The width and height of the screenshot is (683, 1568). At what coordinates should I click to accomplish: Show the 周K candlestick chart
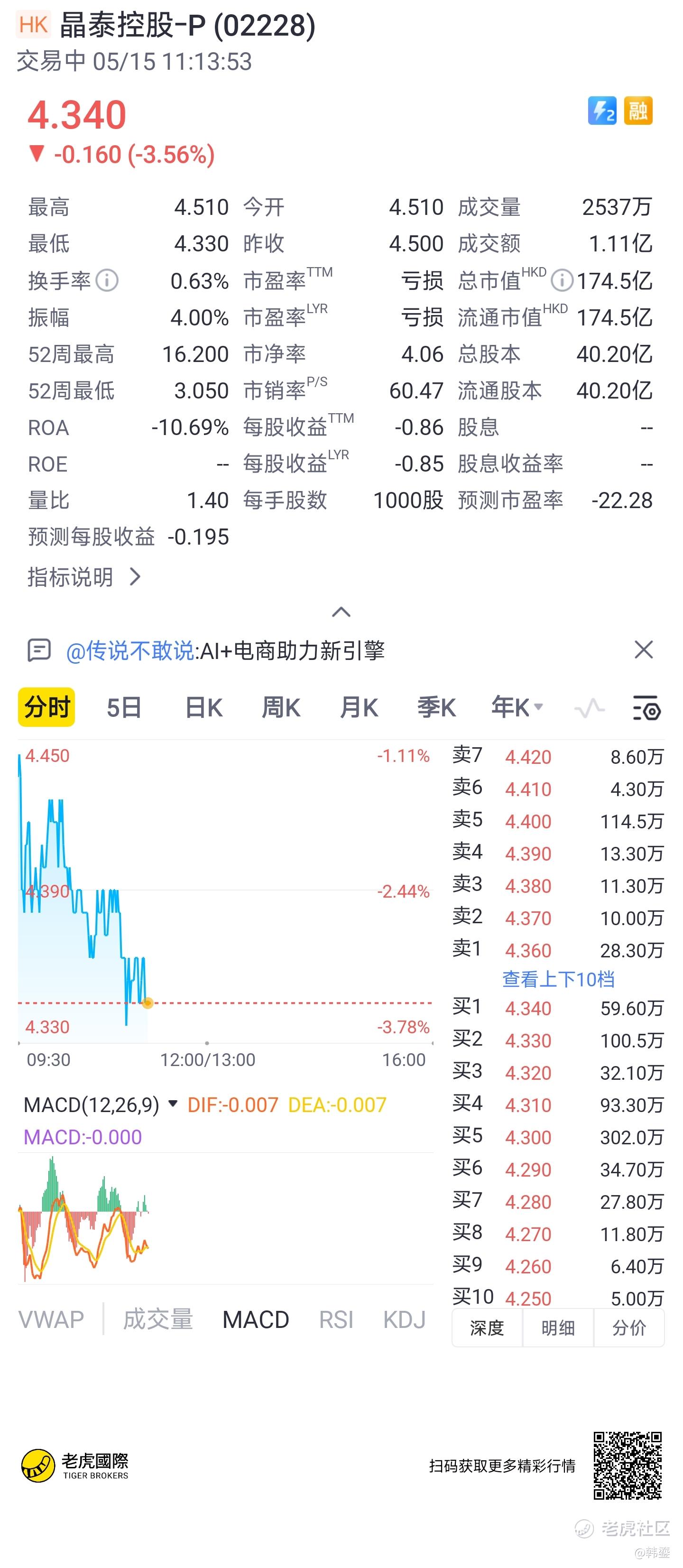pos(281,707)
